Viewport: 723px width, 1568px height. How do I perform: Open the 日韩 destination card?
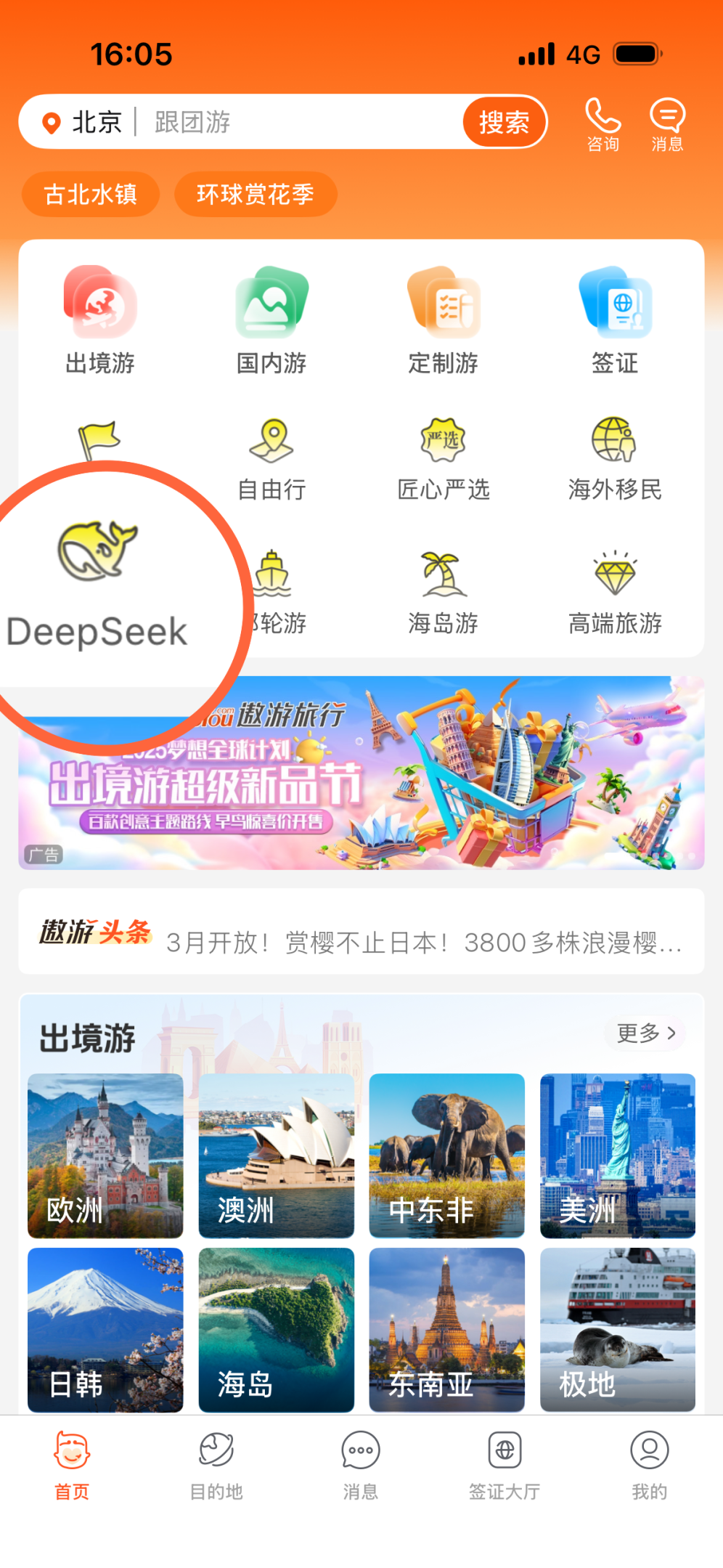coord(105,1329)
